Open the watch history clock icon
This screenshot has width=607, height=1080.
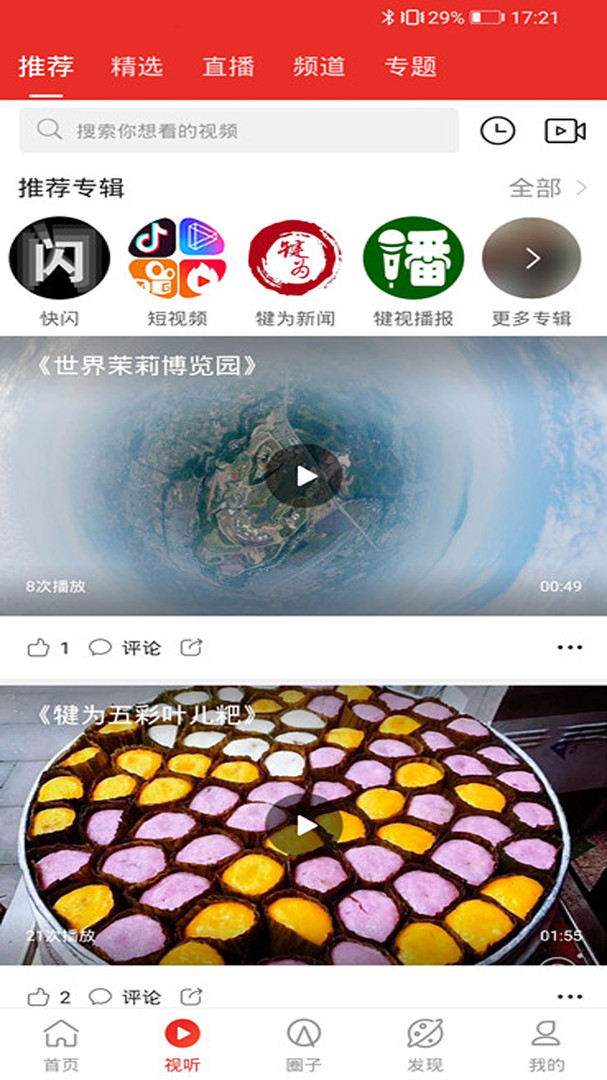[x=497, y=131]
